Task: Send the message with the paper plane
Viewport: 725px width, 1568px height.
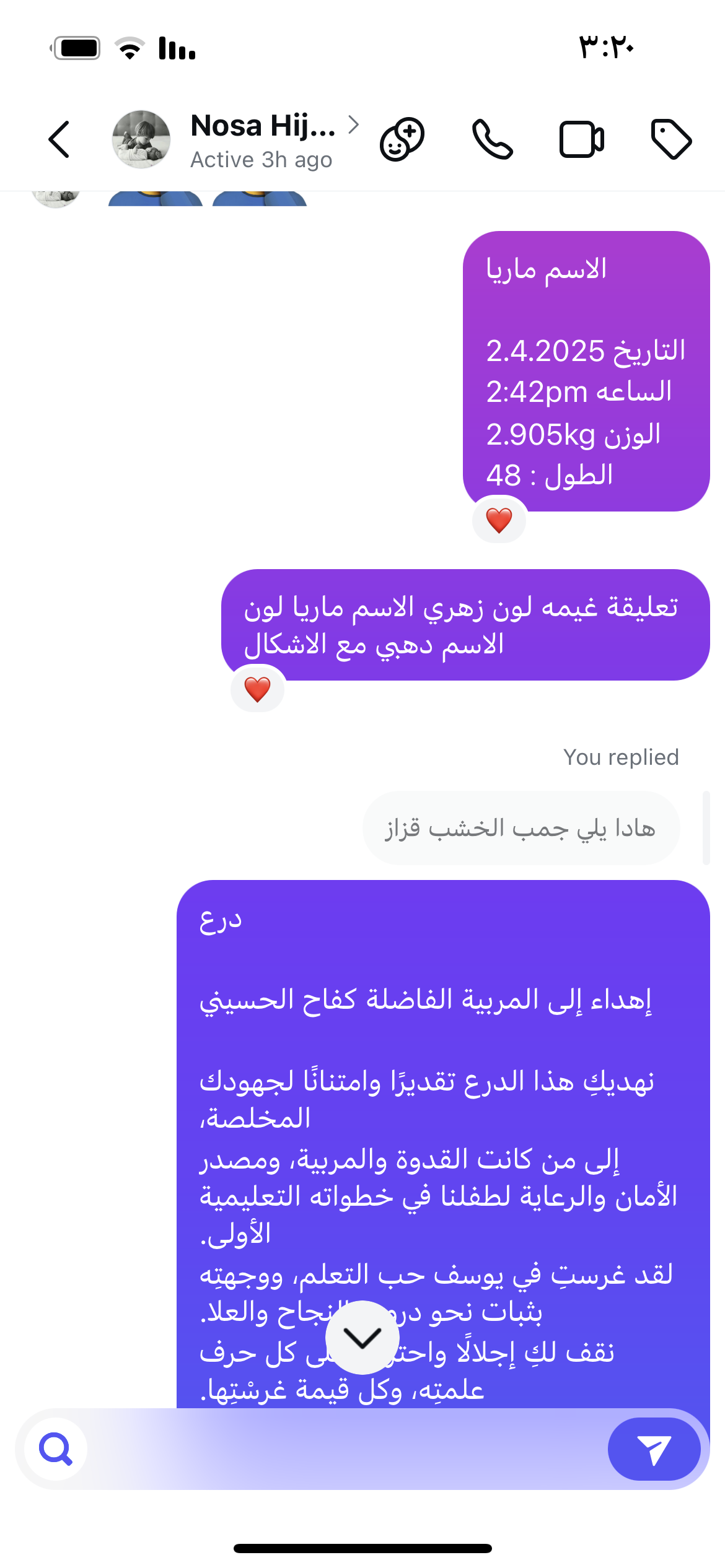Action: 654,1449
